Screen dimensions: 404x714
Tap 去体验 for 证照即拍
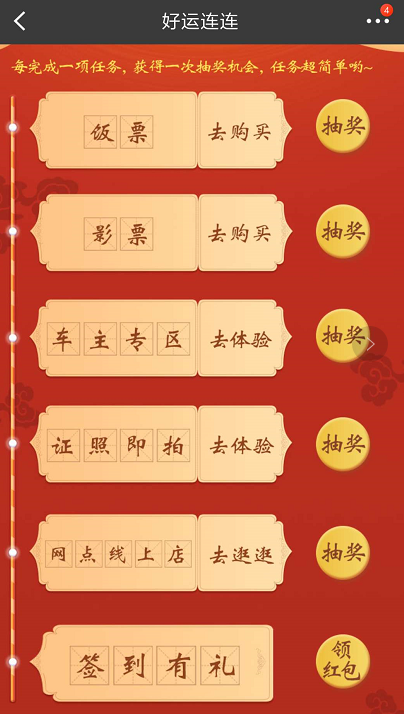coord(240,444)
